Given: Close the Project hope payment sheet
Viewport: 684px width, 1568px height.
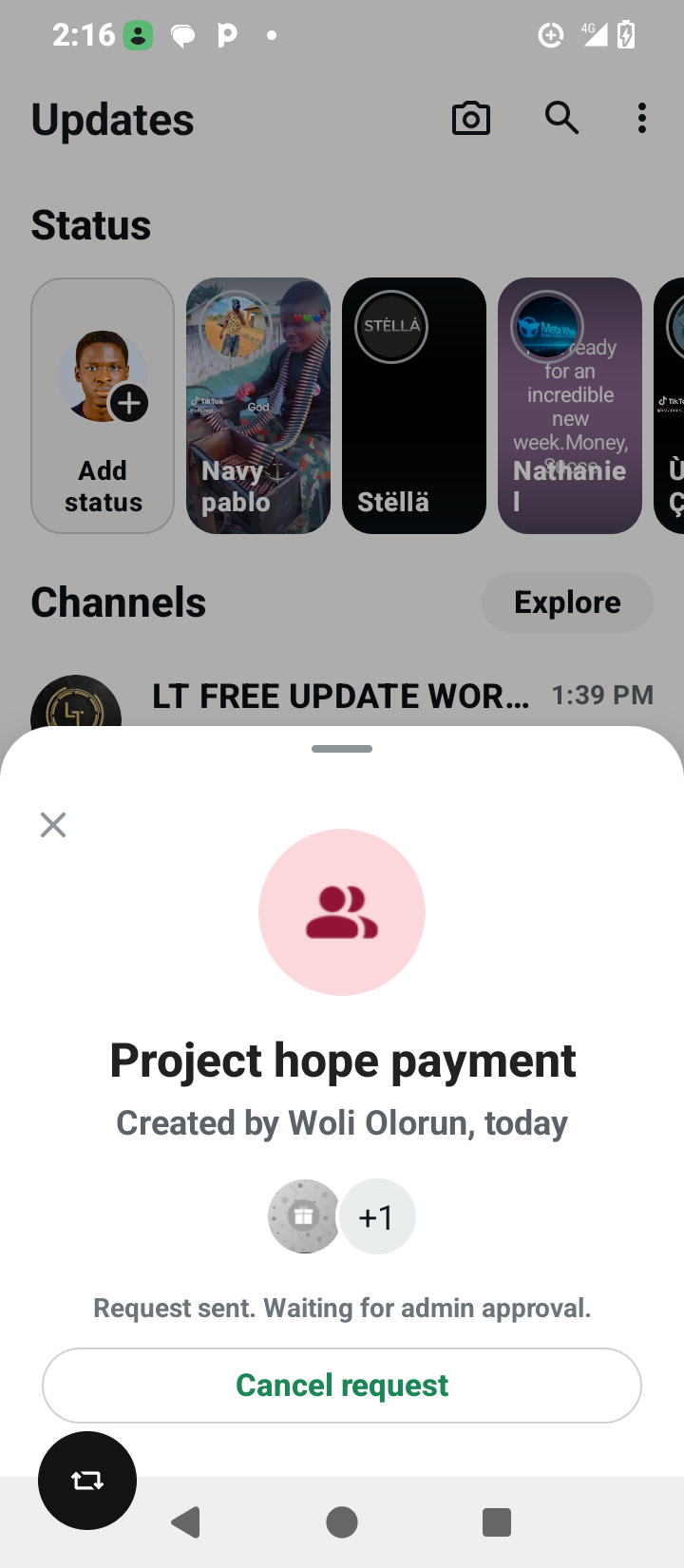Looking at the screenshot, I should click(53, 824).
